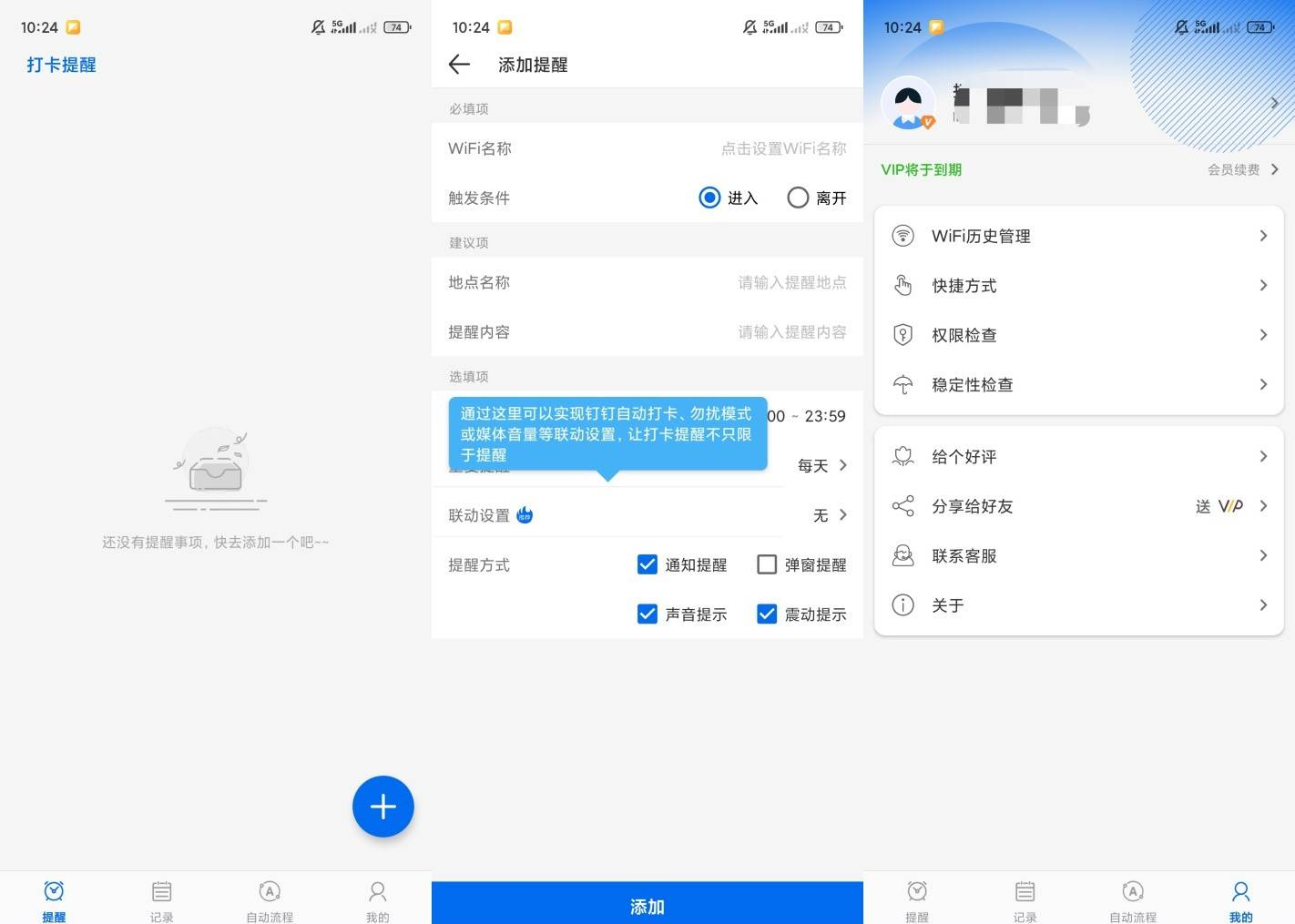Tap the round plus button to add reminder
1295x924 pixels.
pyautogui.click(x=382, y=807)
